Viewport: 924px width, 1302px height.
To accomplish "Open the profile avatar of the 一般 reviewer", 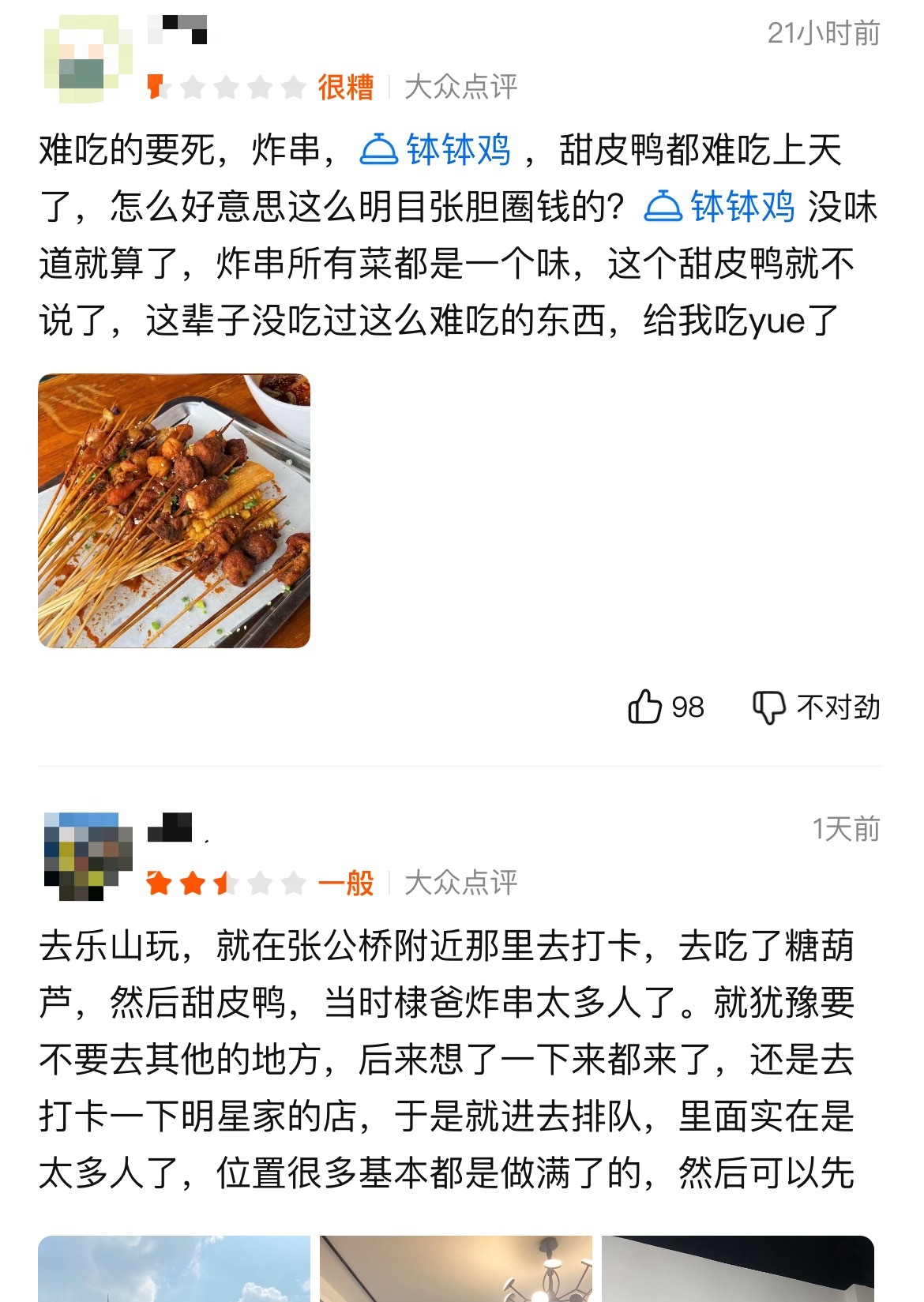I will [x=87, y=856].
